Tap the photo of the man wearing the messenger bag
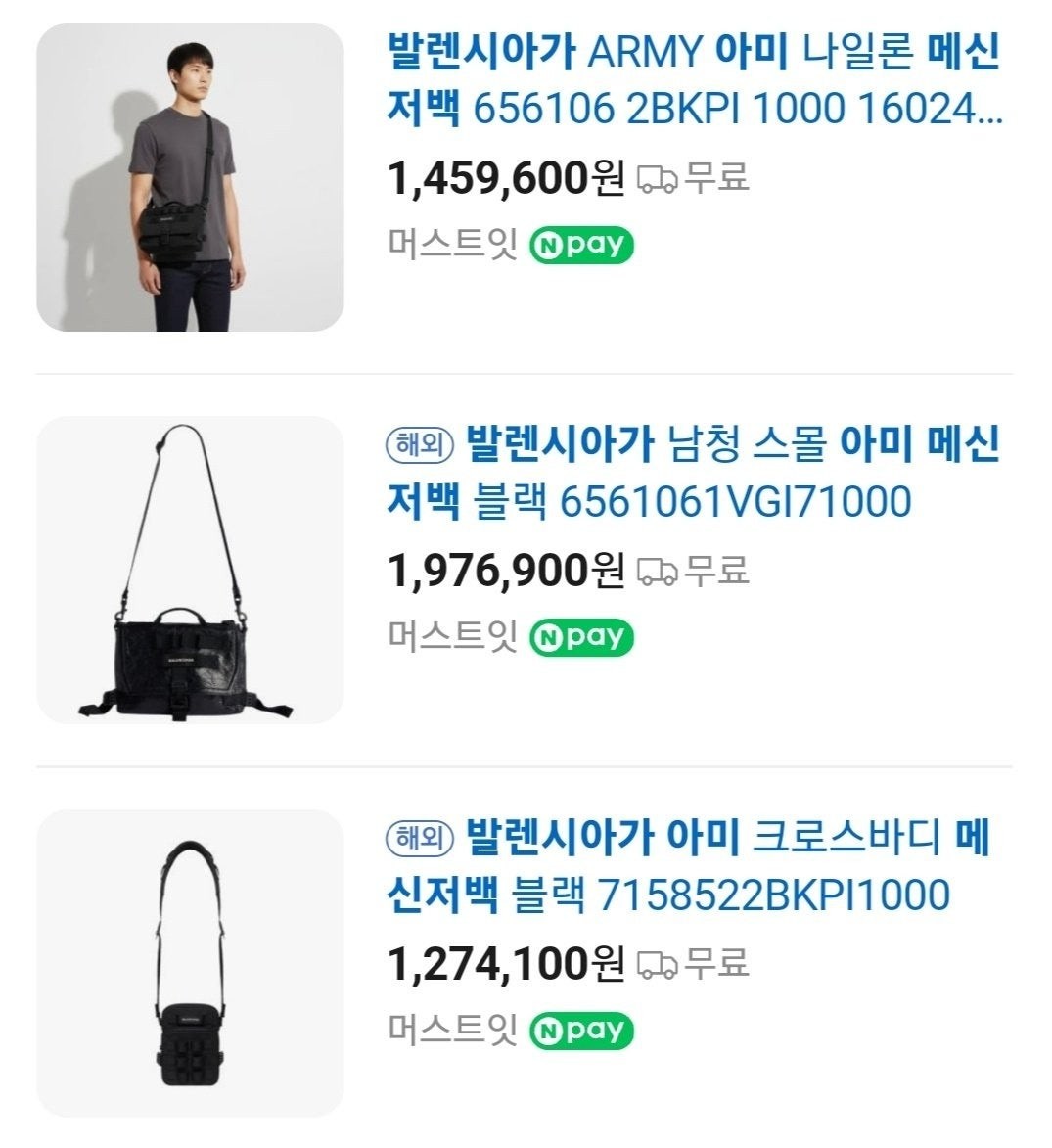 [190, 178]
